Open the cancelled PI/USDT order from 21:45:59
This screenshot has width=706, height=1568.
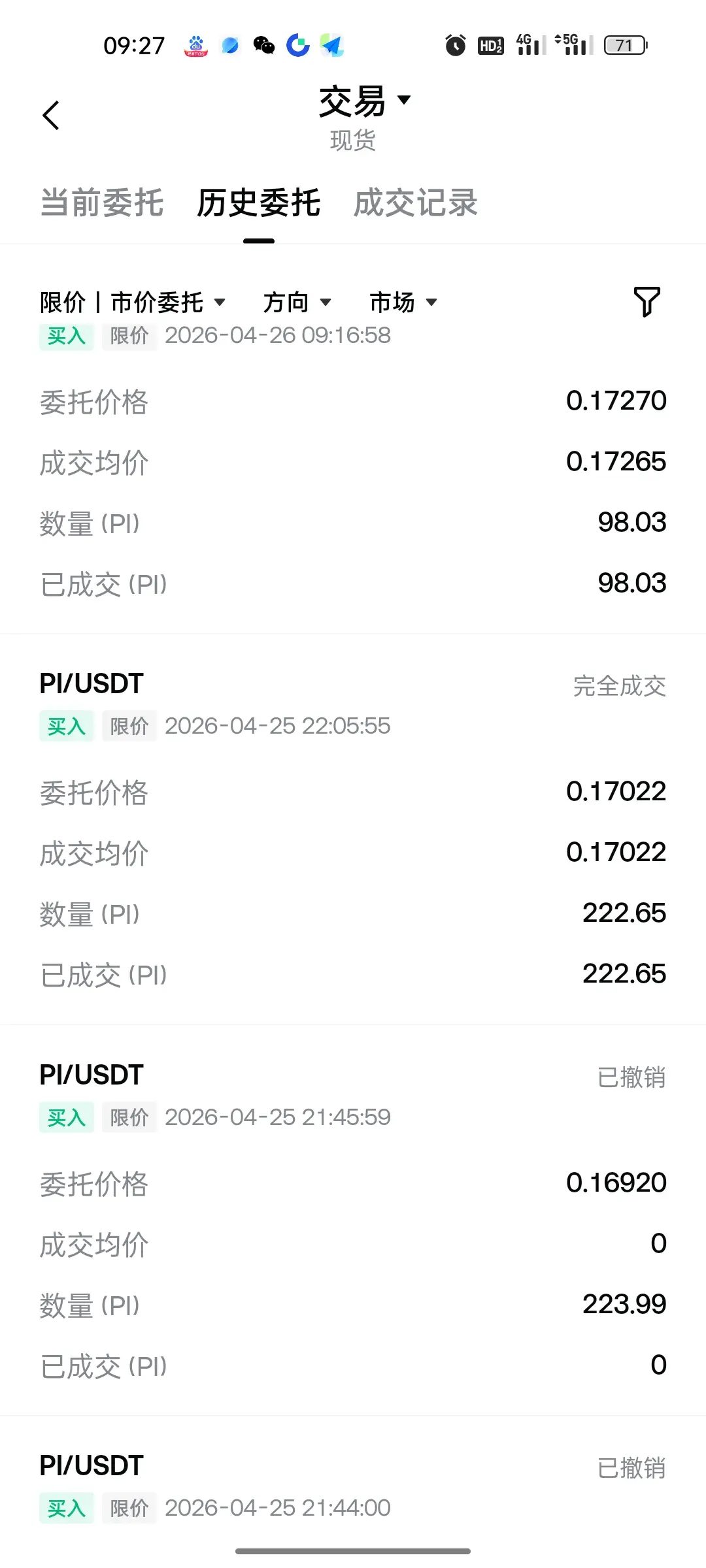[353, 1220]
